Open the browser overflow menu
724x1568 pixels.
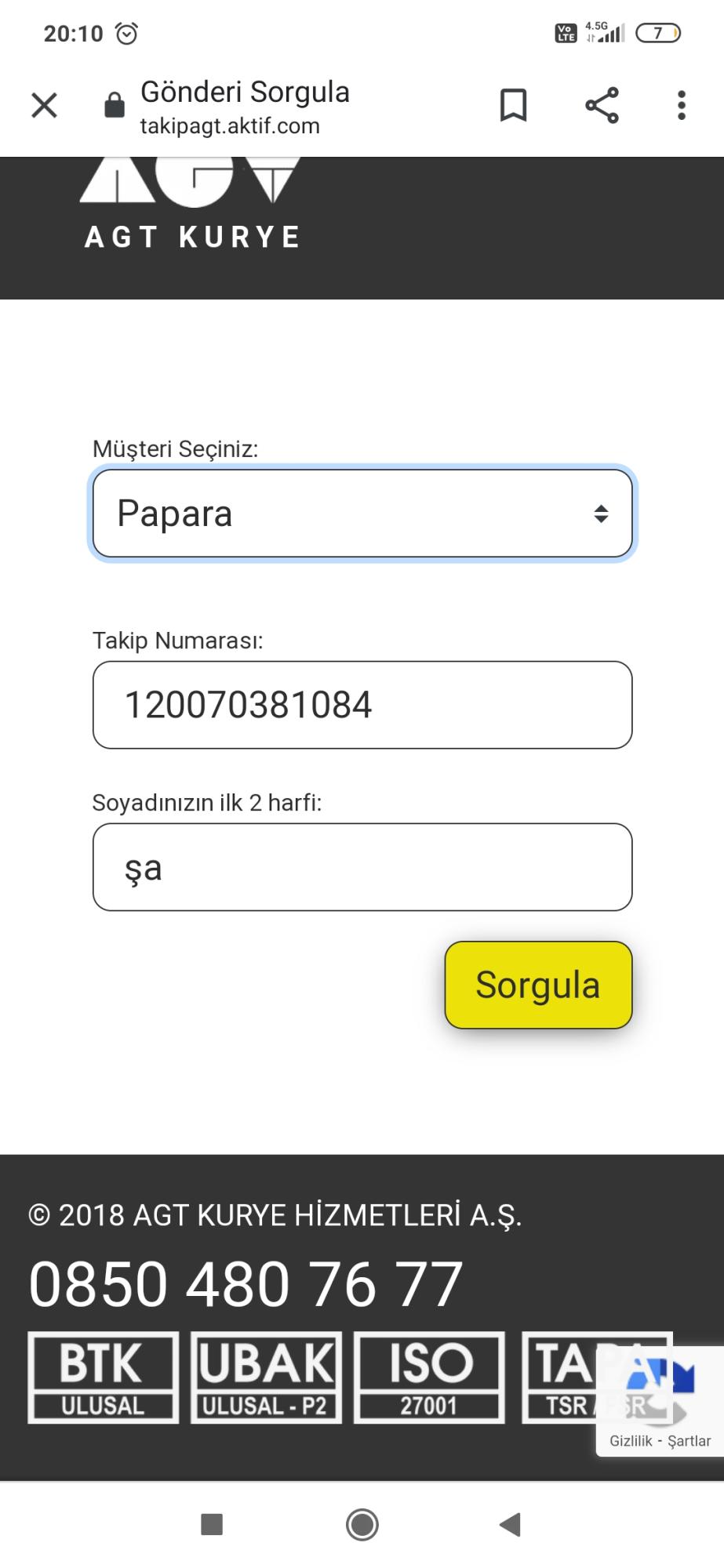click(681, 105)
